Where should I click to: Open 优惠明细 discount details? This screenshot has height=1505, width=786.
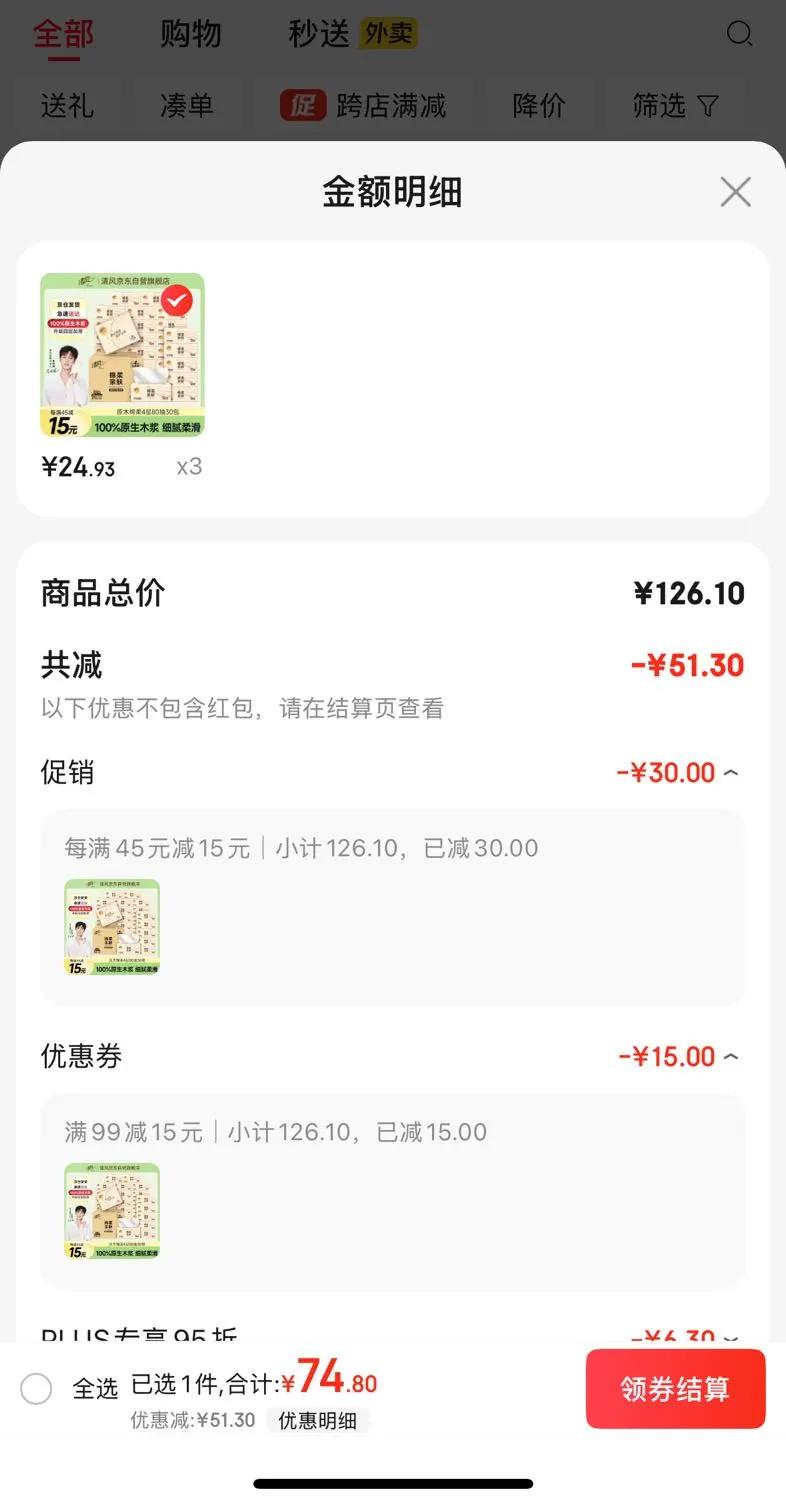point(318,1420)
